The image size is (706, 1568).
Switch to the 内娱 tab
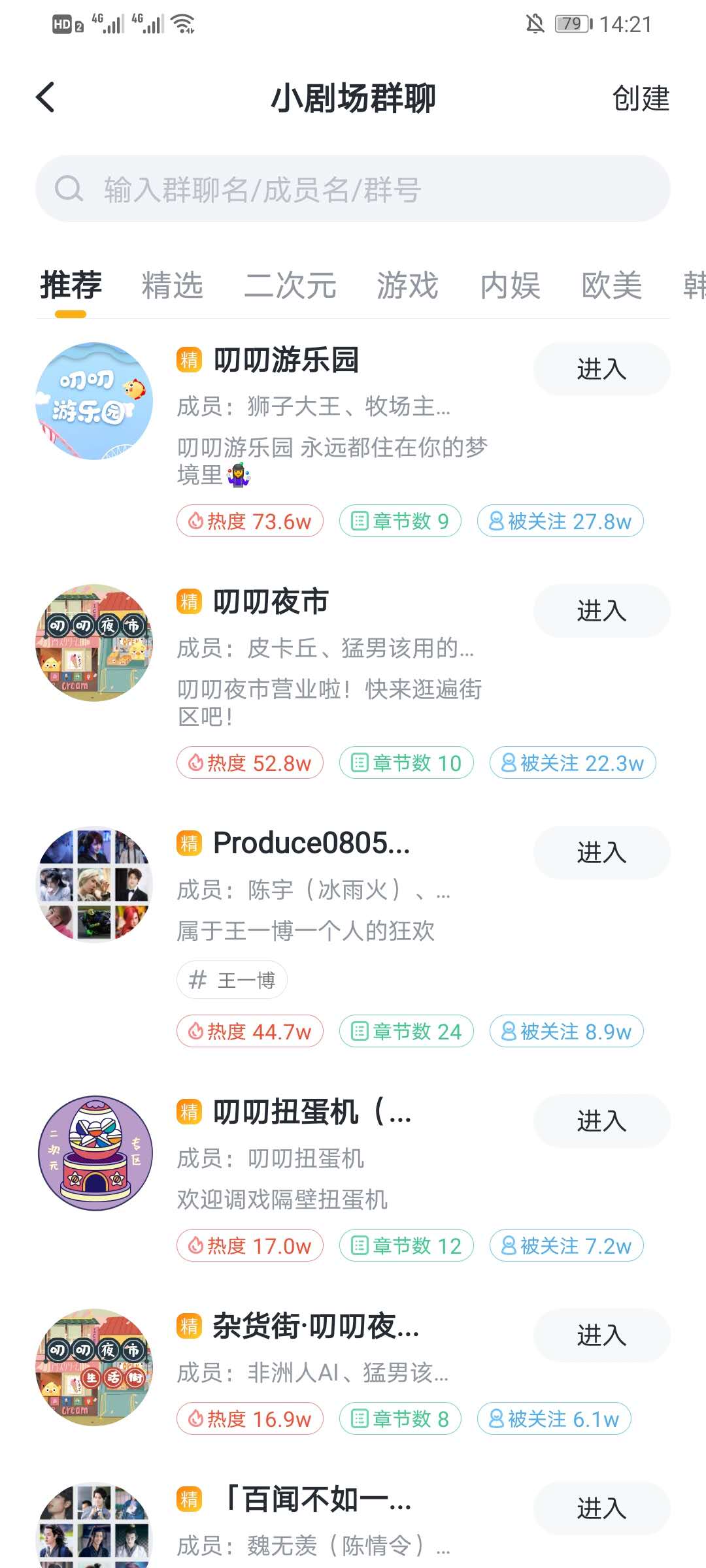pos(511,286)
